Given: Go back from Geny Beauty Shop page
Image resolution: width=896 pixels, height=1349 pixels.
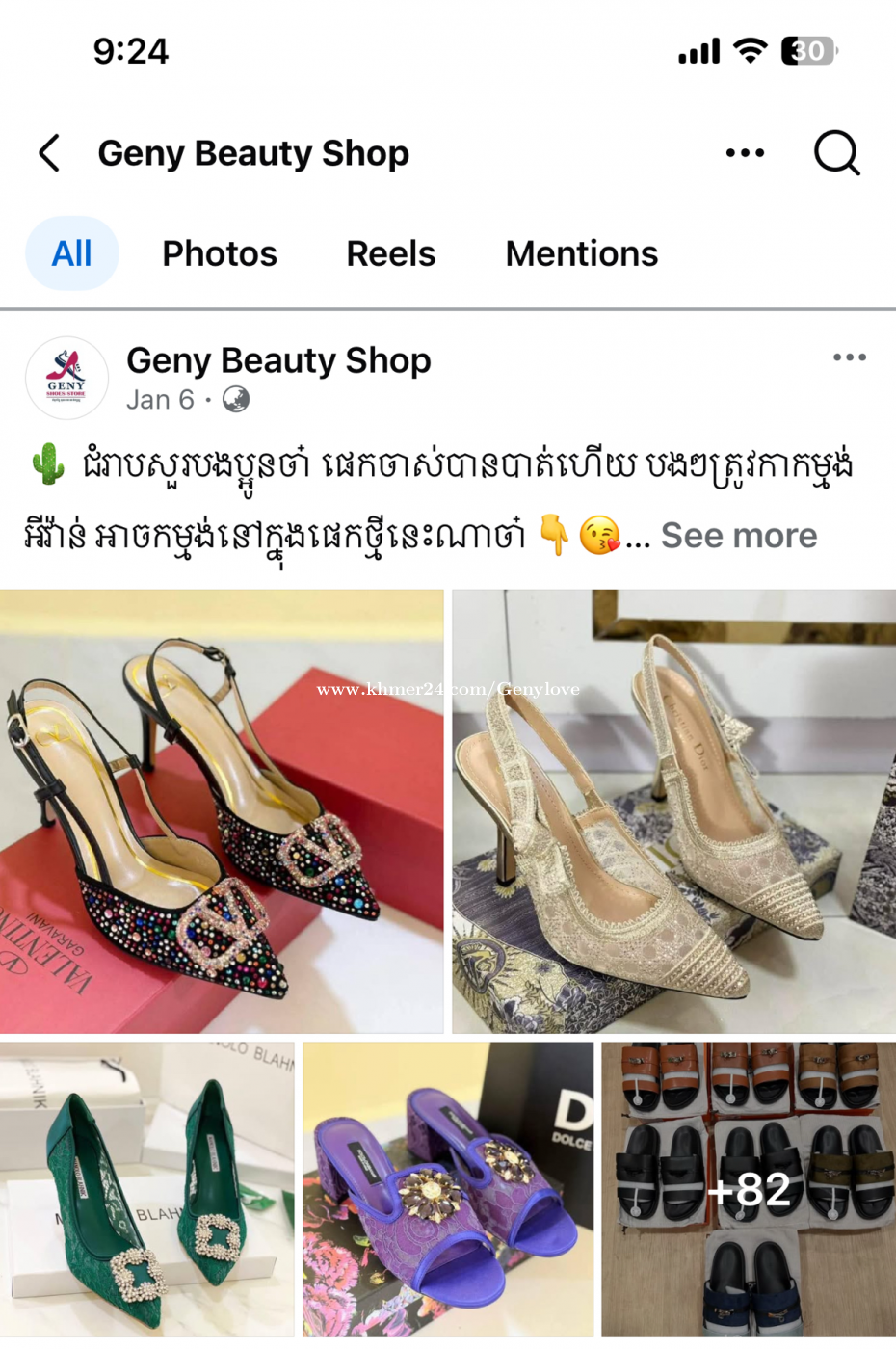Looking at the screenshot, I should [x=50, y=153].
